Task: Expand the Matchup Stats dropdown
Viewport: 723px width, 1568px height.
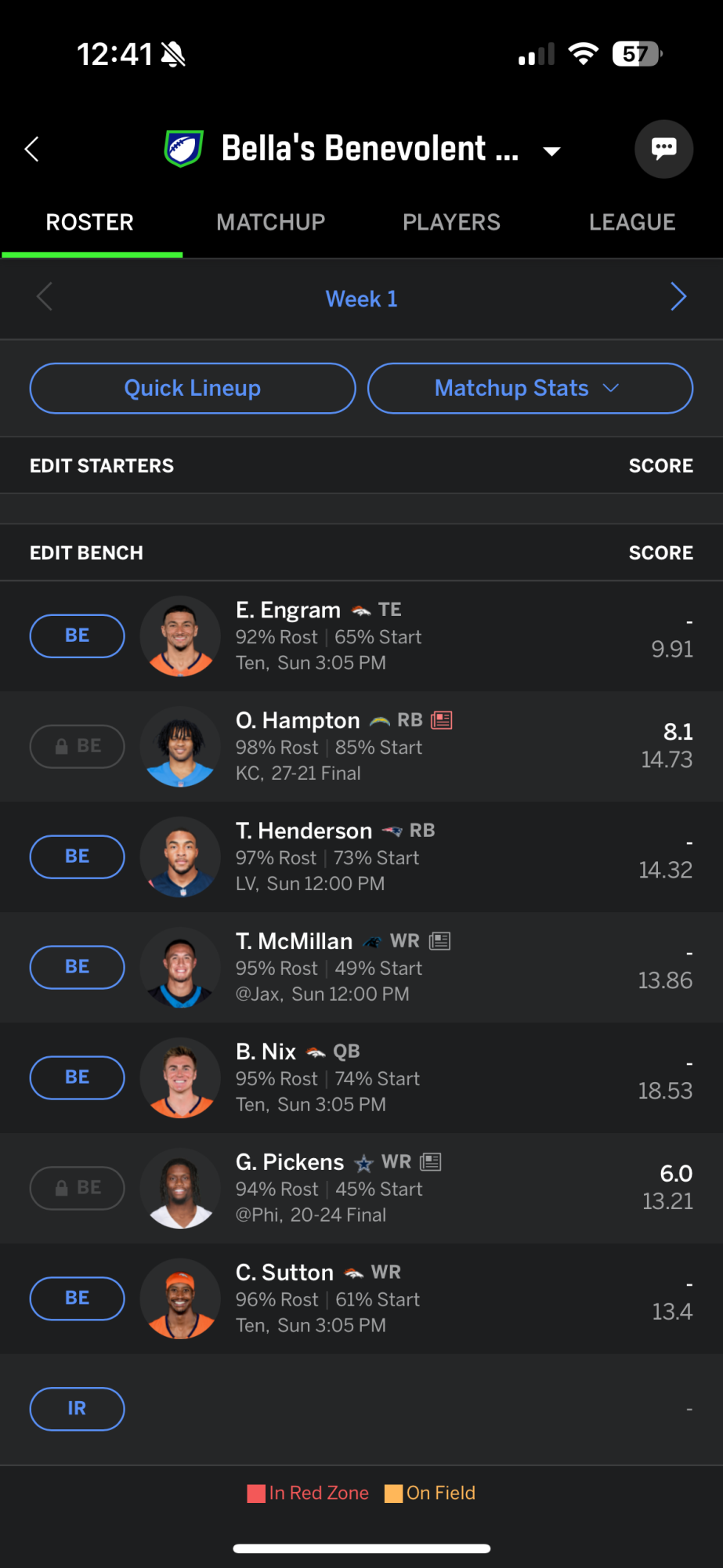Action: coord(530,388)
